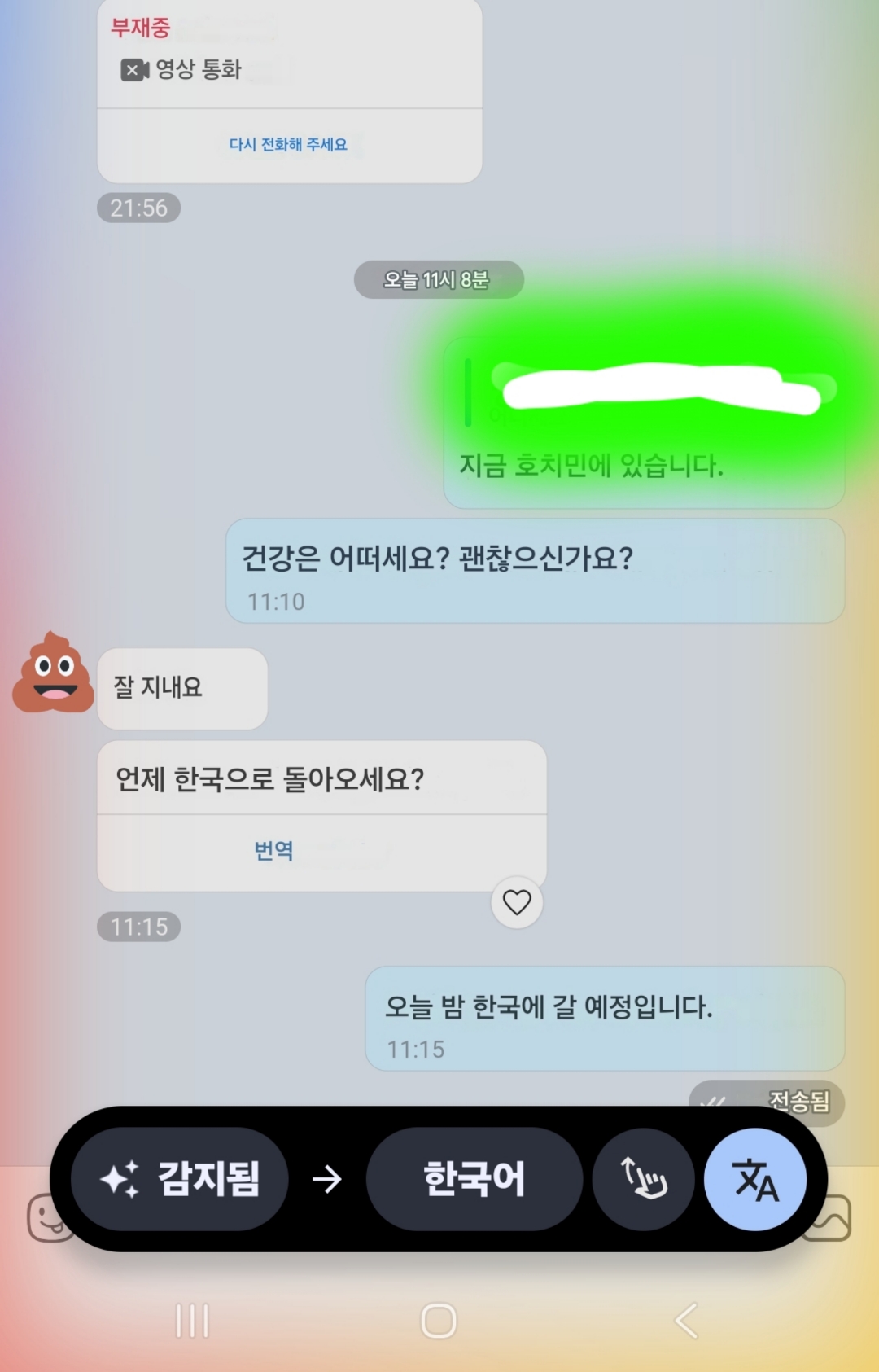
Task: Like the 언제 한국으로 돌아오세요 message with heart
Action: (x=517, y=902)
